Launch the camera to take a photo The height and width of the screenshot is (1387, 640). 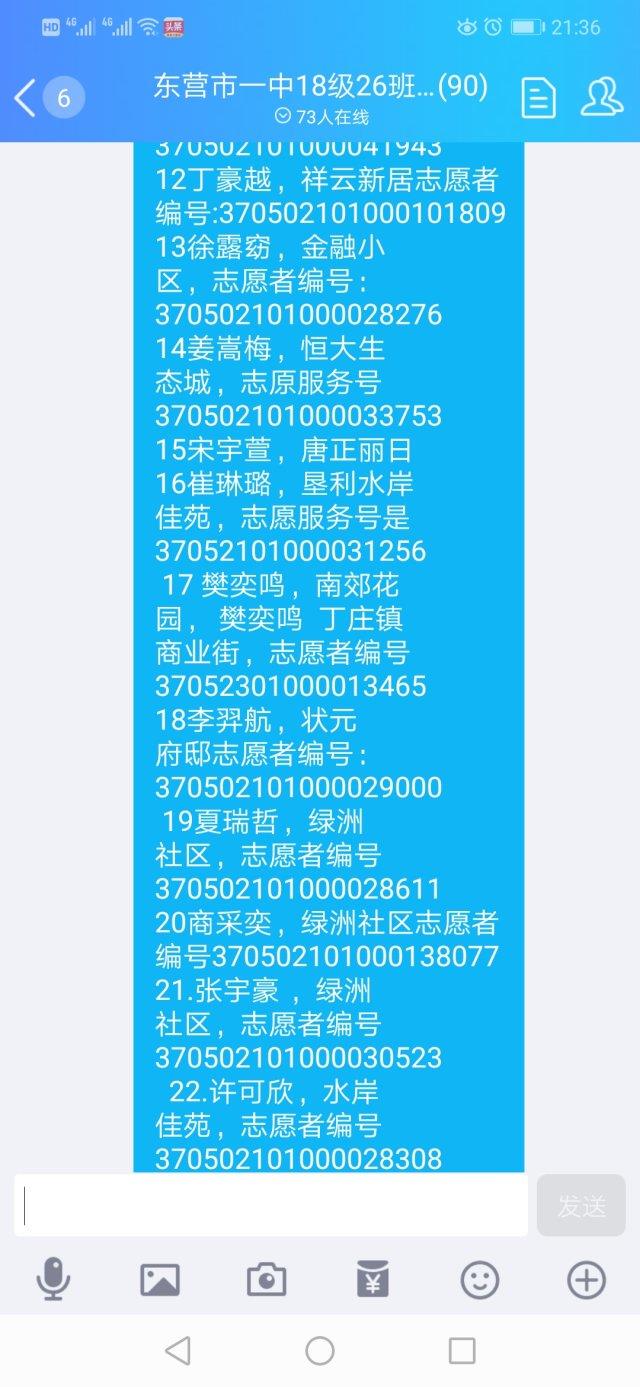pos(266,1279)
